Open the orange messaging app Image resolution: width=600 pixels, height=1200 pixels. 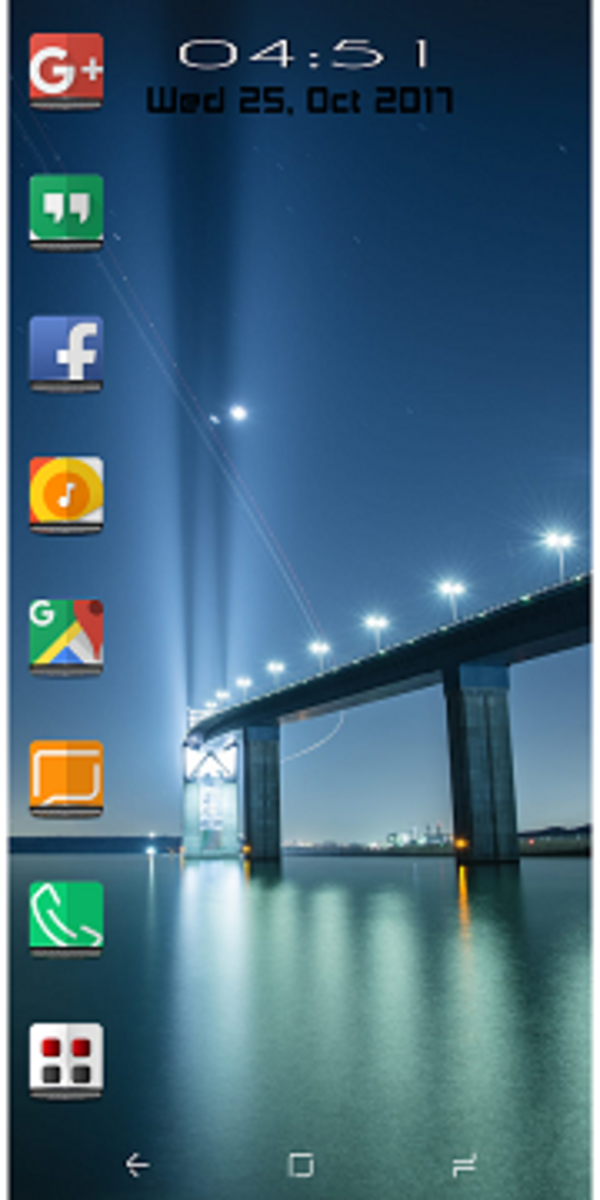point(66,778)
